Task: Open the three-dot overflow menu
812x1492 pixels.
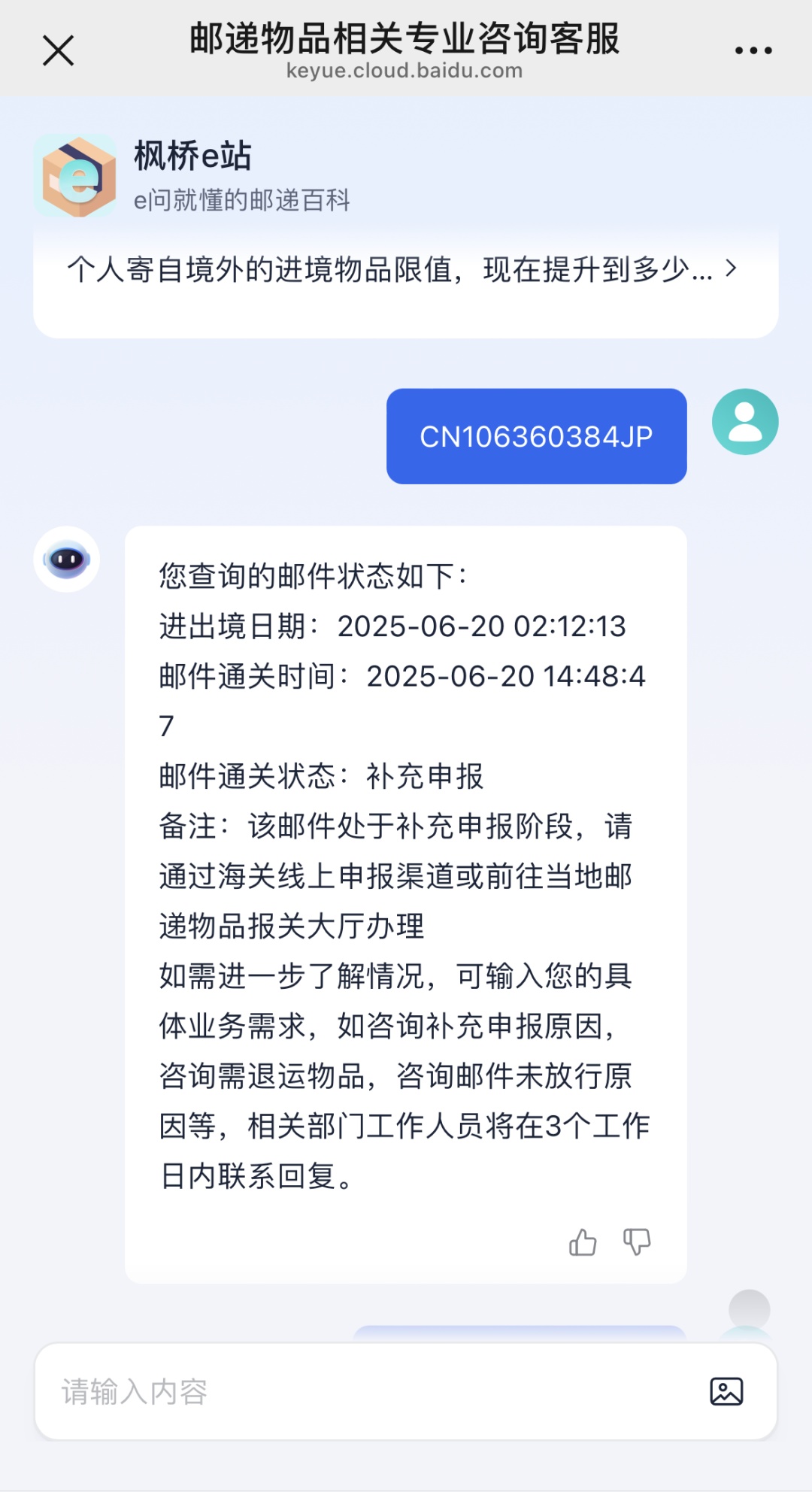Action: [x=753, y=51]
